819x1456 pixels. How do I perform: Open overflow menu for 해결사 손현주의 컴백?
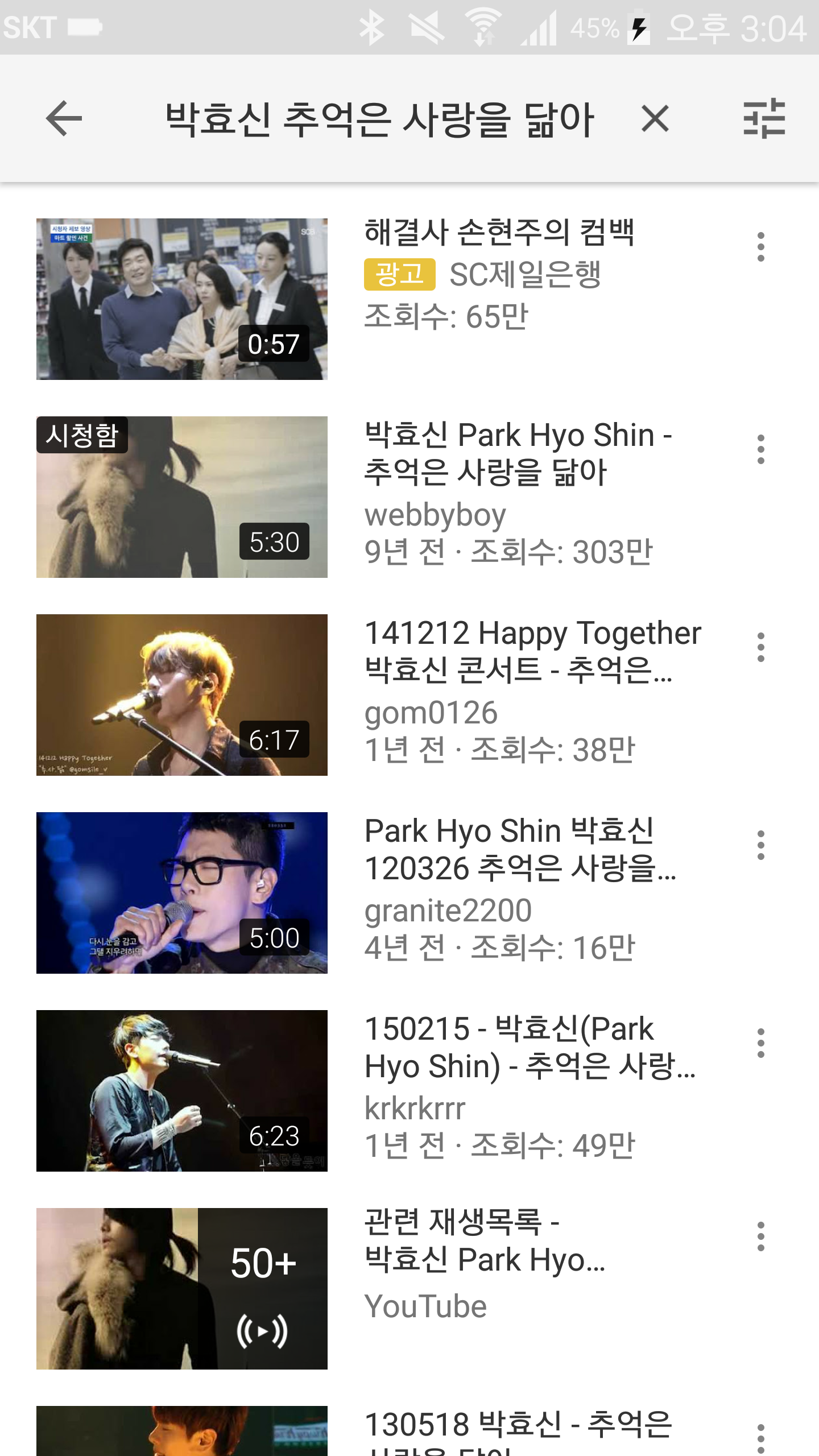[760, 247]
